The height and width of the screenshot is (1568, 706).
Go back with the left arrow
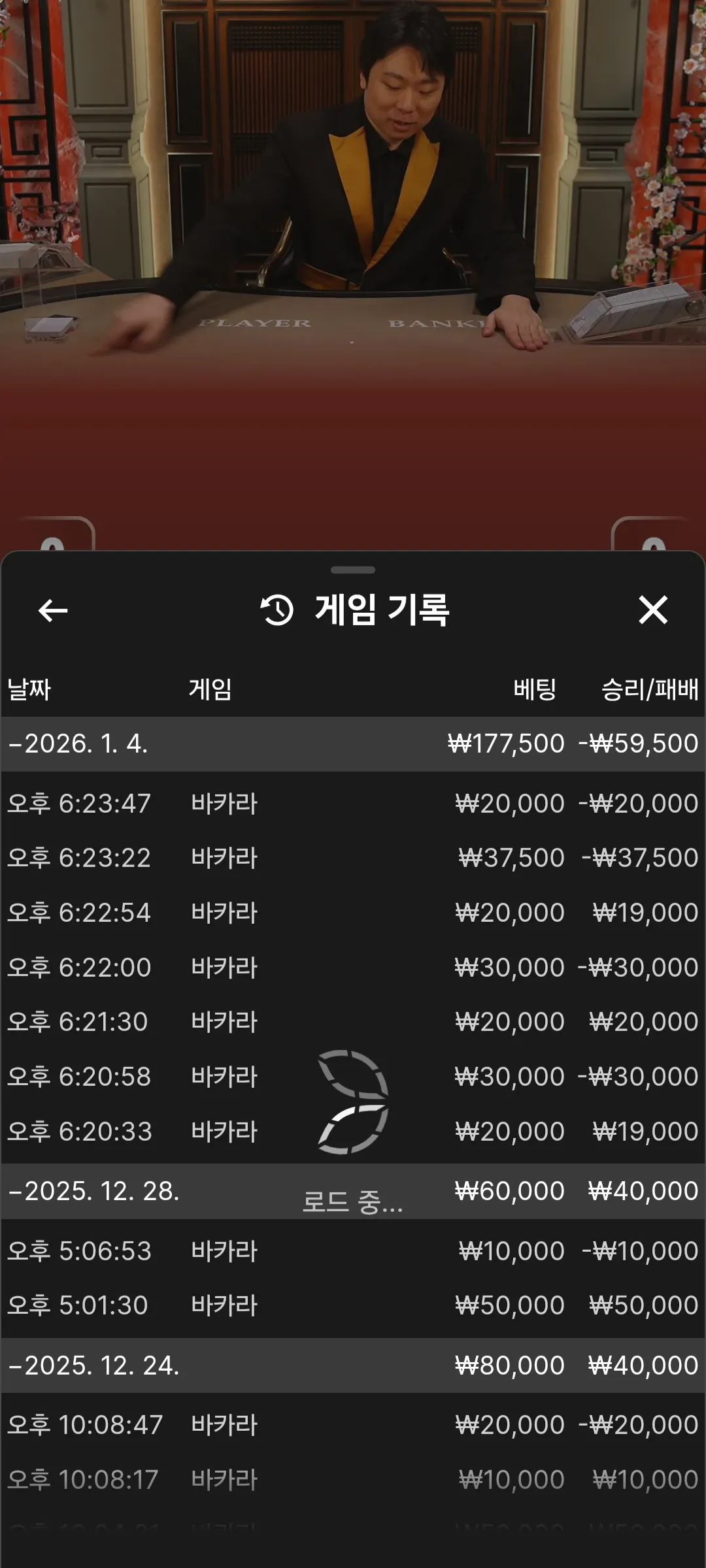53,611
